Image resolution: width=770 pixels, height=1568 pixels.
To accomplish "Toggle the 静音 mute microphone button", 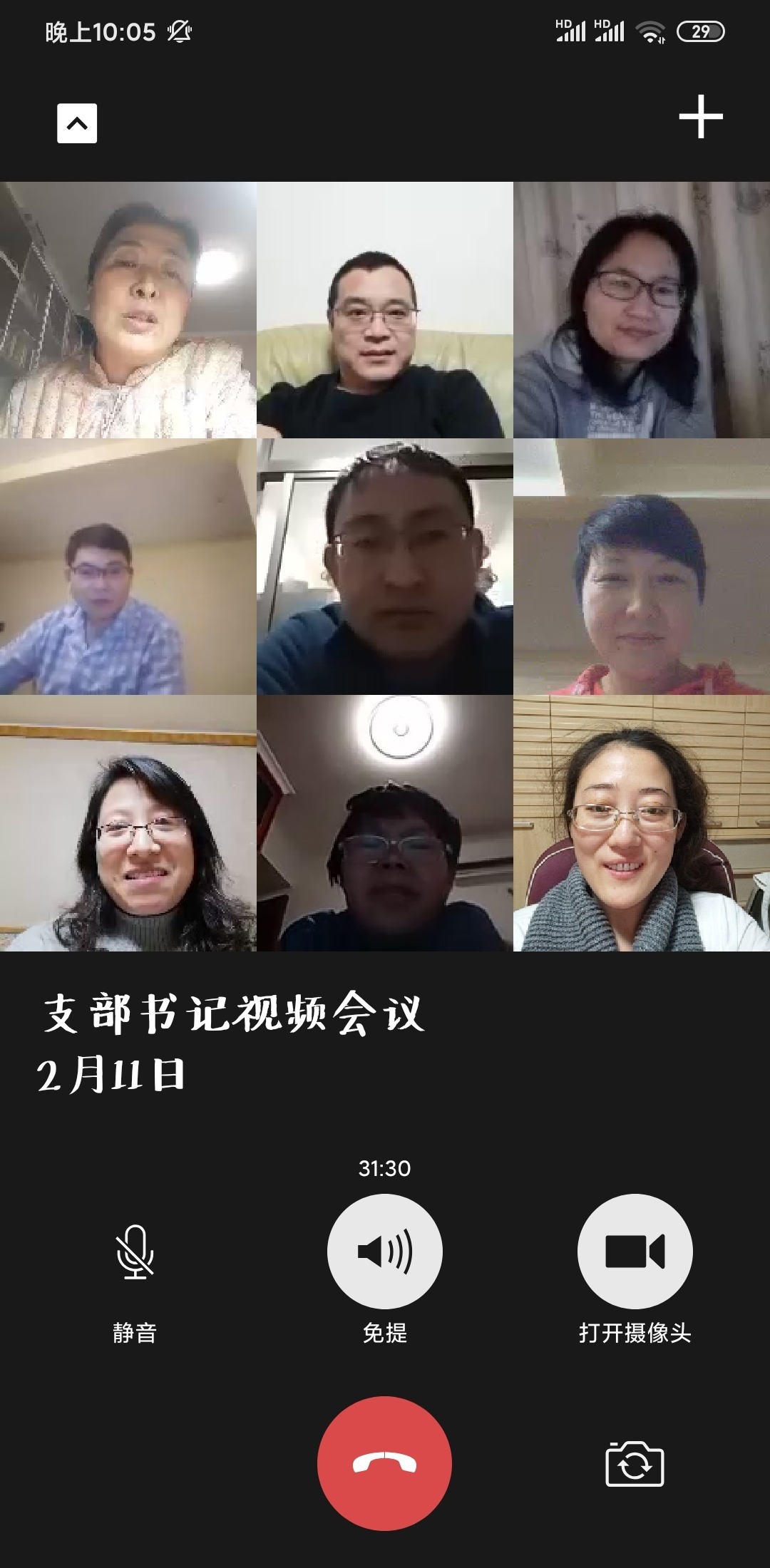I will 135,1252.
